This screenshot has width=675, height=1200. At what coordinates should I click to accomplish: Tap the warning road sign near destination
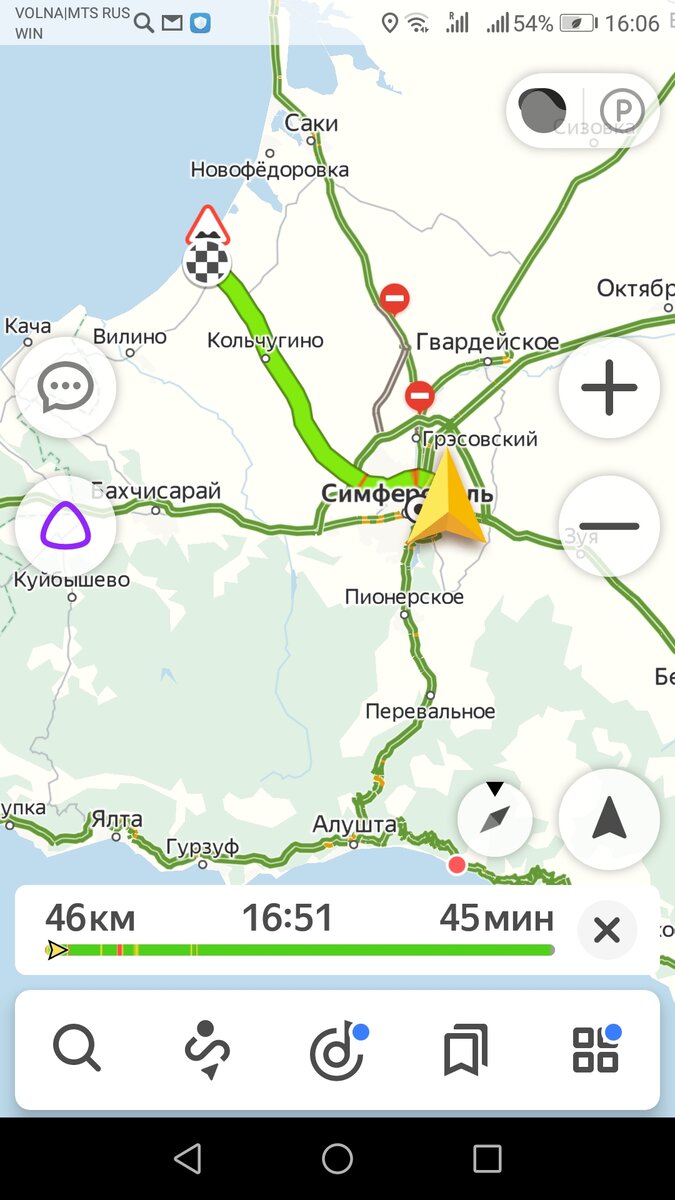[208, 225]
